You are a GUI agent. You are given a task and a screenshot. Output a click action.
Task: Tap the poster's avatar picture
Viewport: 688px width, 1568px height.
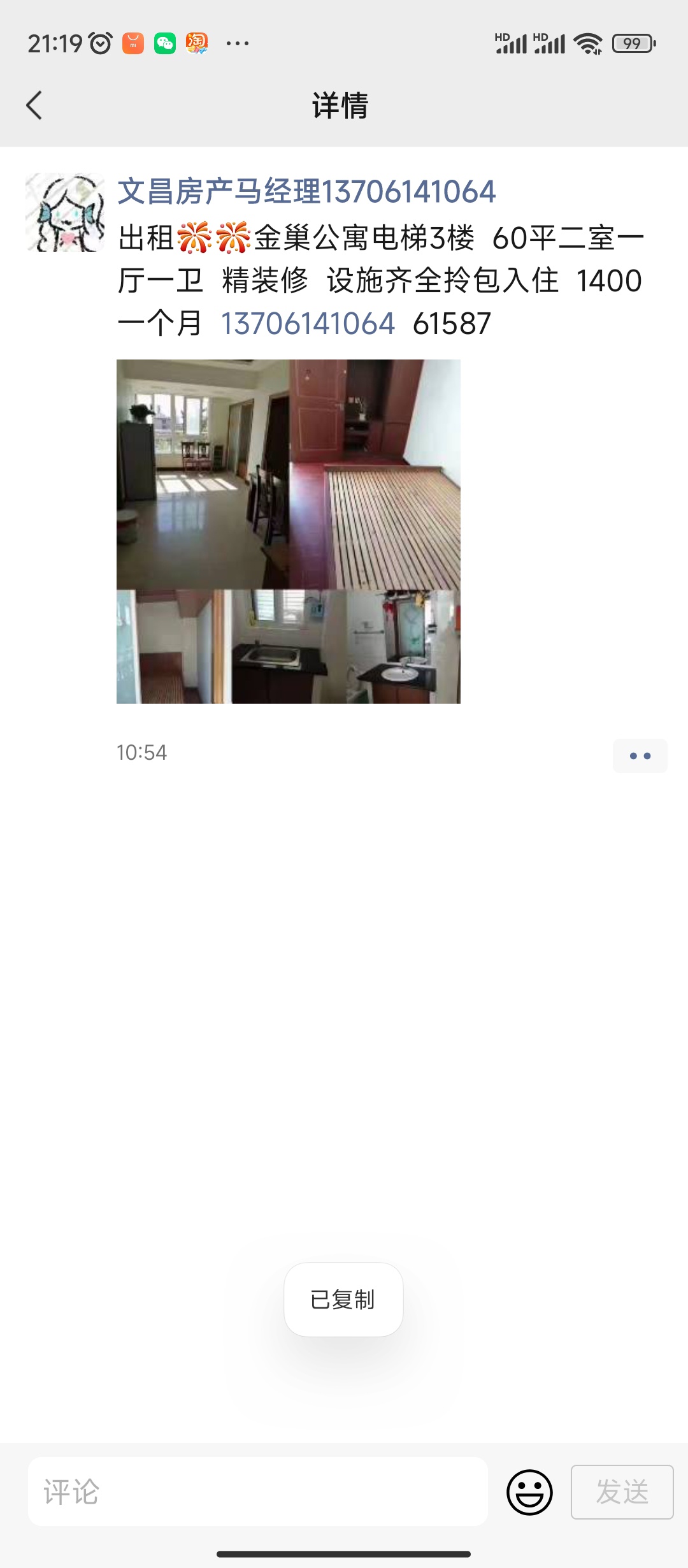pos(65,212)
